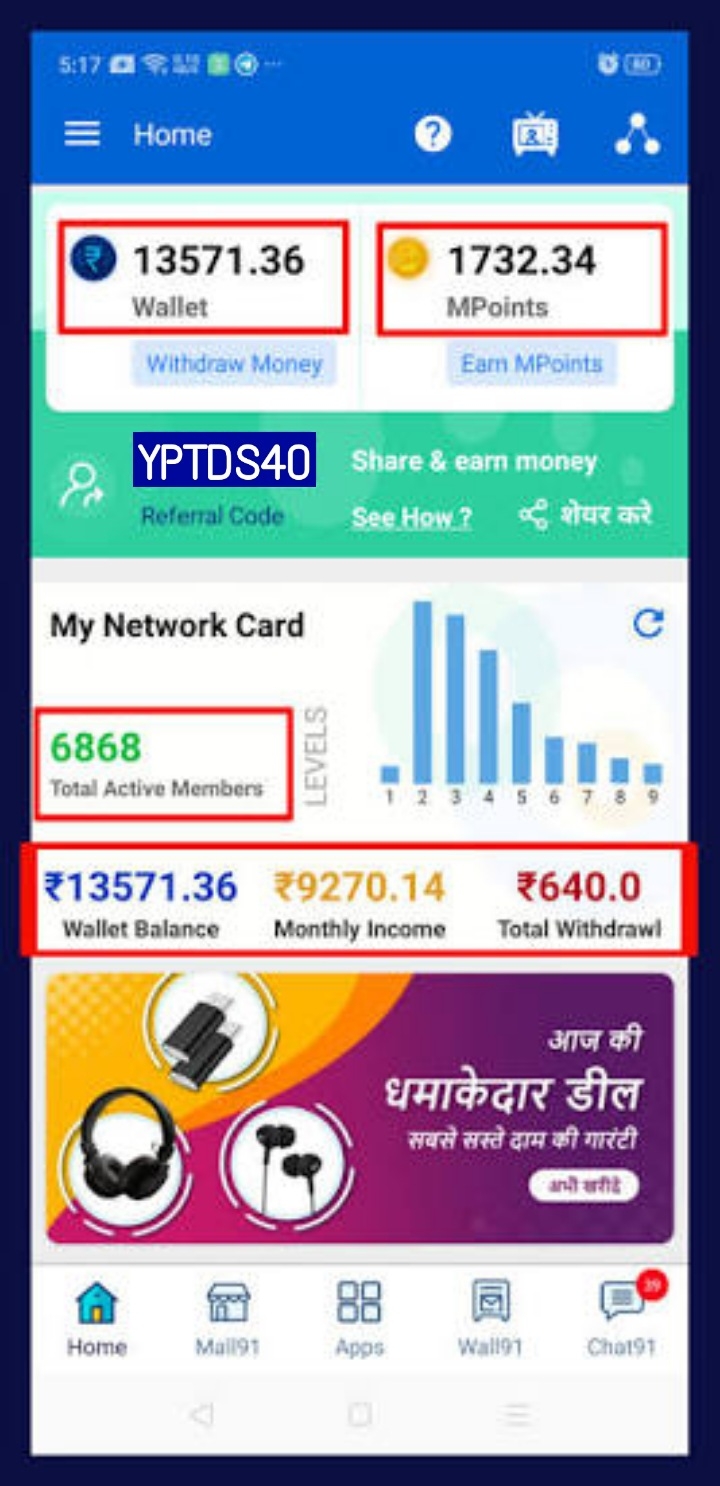Open the network tree icon

[637, 134]
